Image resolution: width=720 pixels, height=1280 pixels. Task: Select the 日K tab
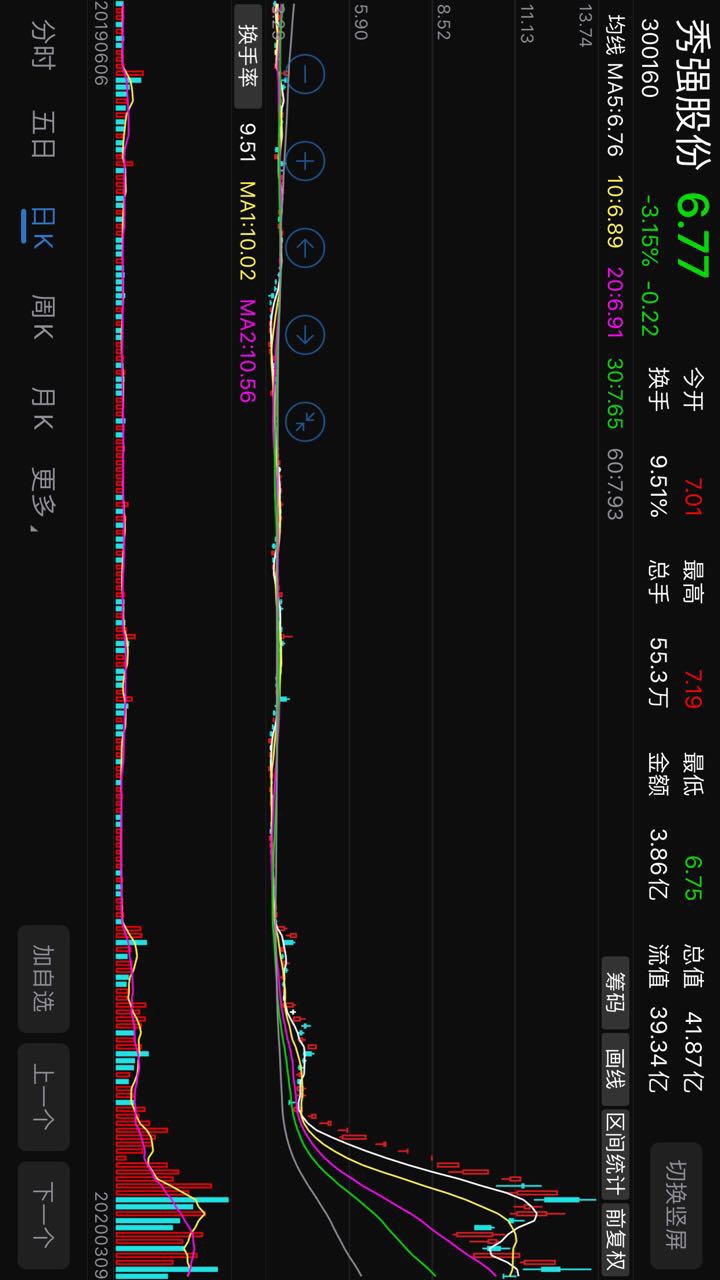[x=43, y=225]
